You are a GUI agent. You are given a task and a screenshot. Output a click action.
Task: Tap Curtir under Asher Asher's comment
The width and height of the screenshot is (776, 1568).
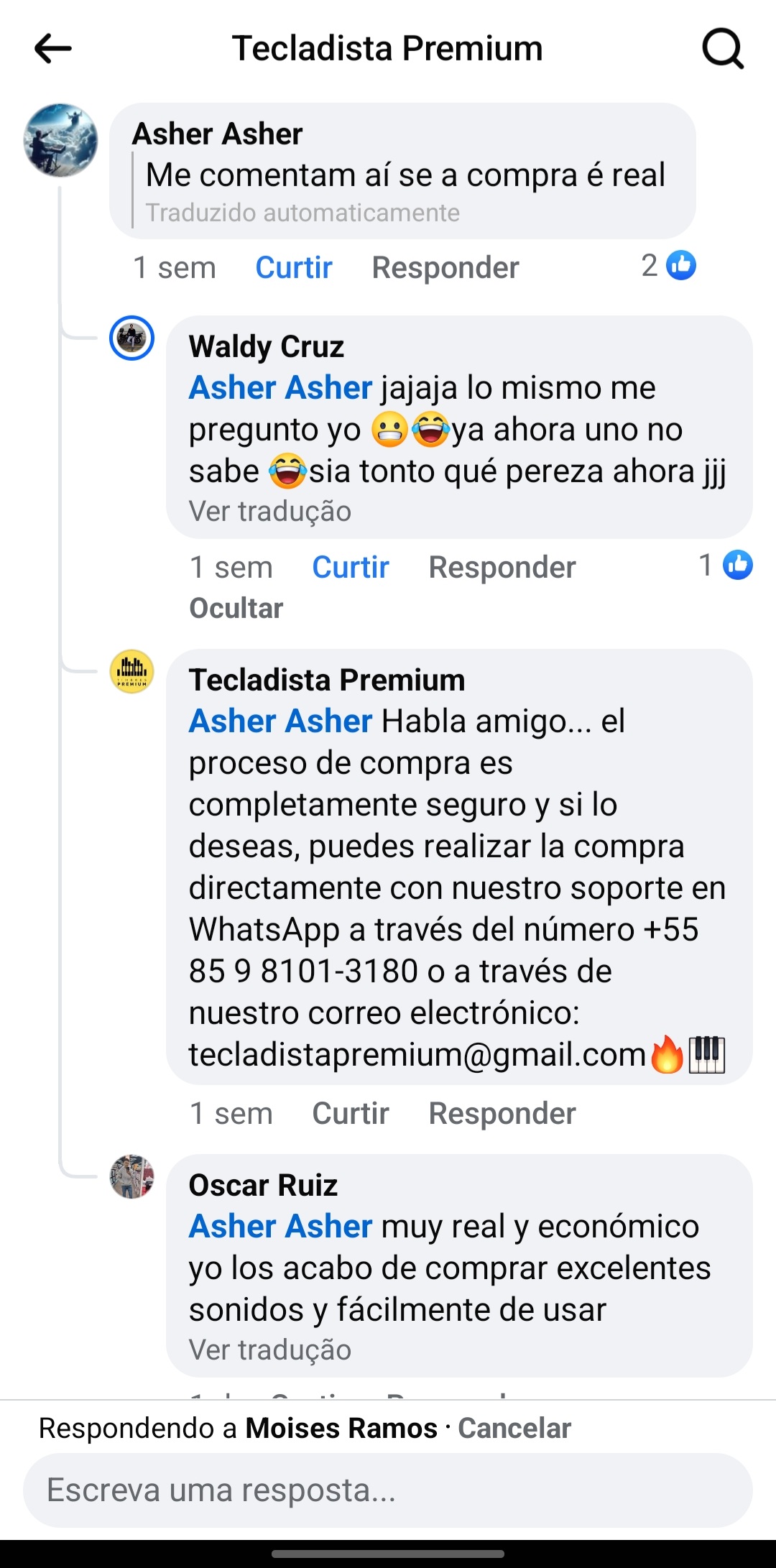coord(293,267)
